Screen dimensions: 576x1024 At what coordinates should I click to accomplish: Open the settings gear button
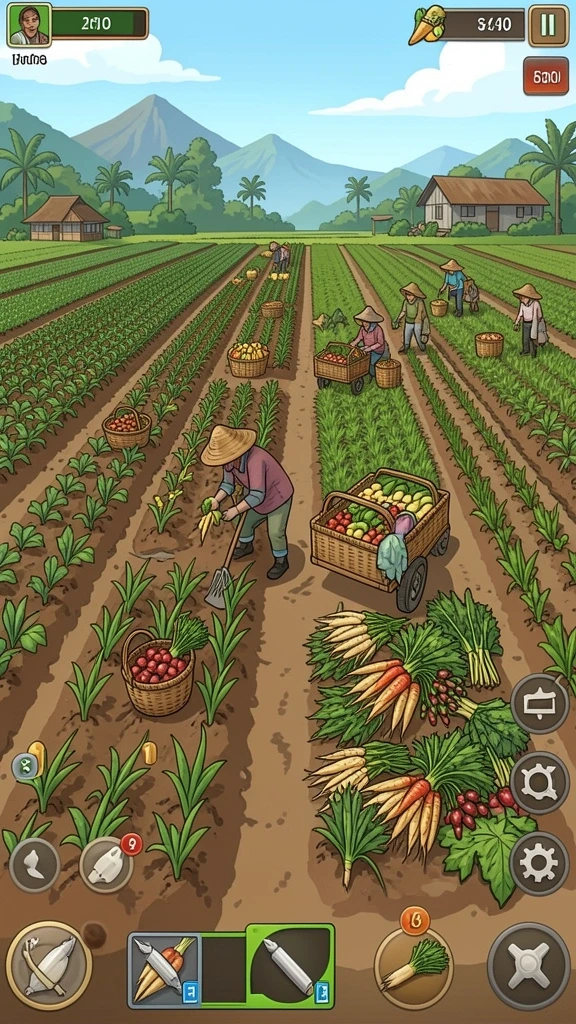[x=539, y=863]
